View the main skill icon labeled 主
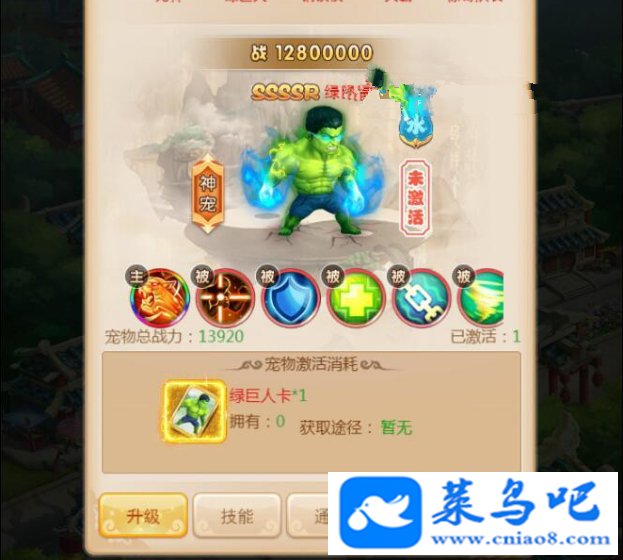The height and width of the screenshot is (560, 623). pos(159,297)
